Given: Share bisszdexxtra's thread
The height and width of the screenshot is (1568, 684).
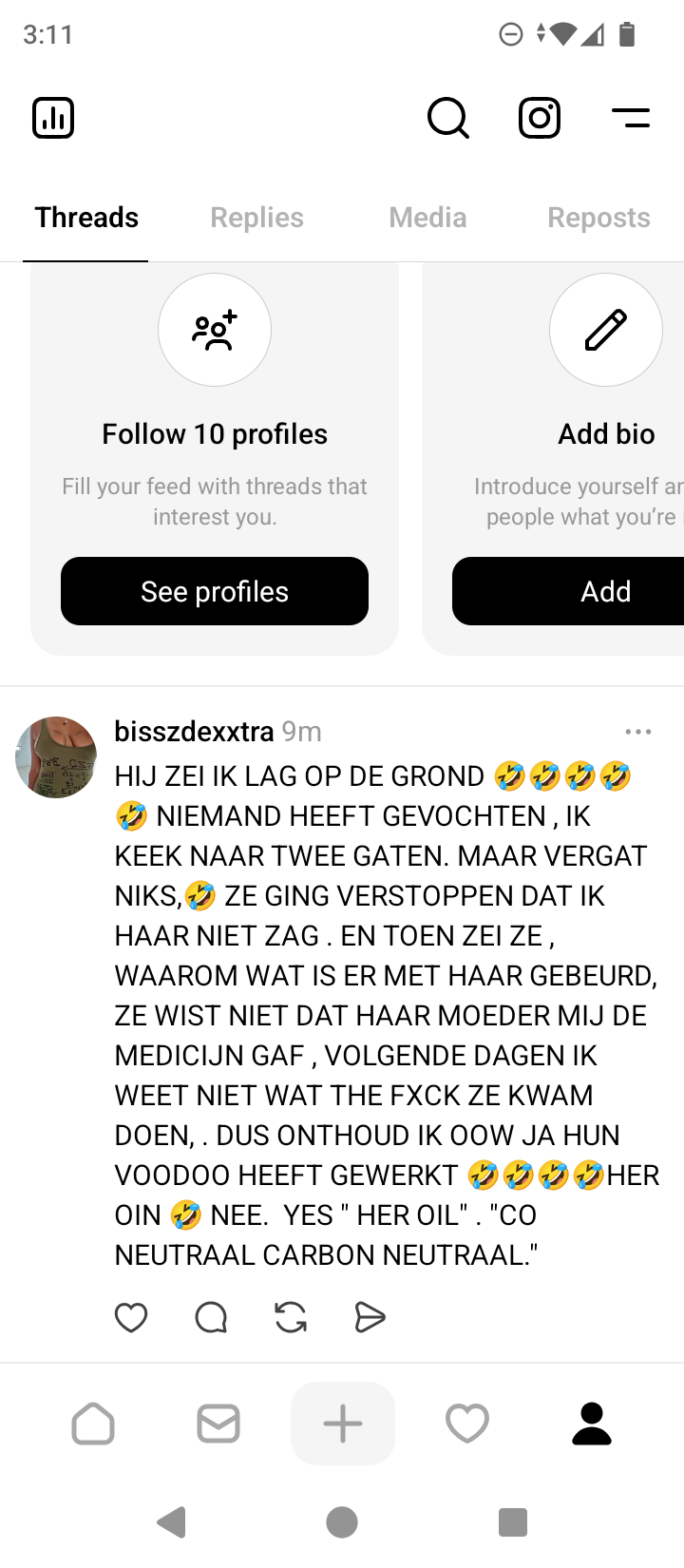Looking at the screenshot, I should [370, 1318].
